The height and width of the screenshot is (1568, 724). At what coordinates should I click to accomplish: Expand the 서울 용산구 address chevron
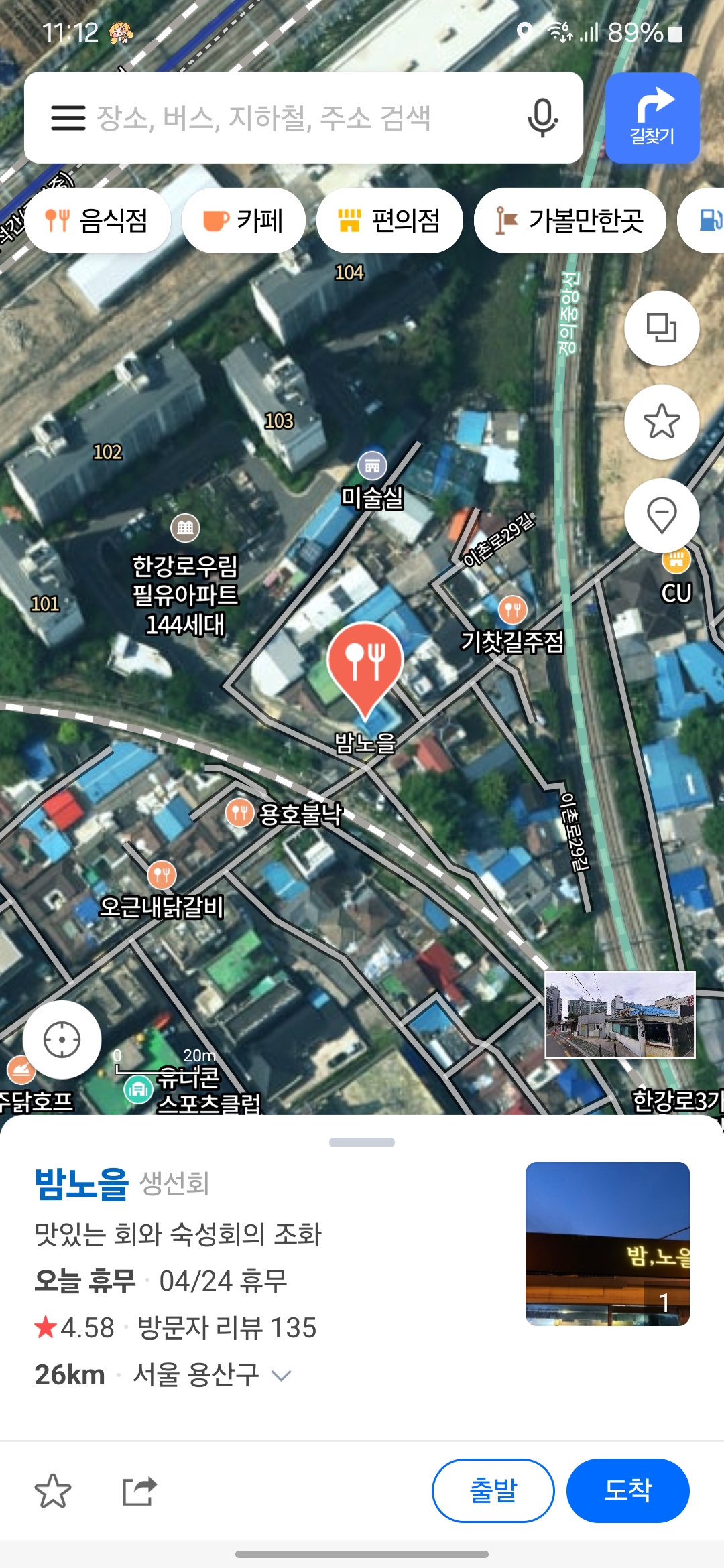point(282,1376)
